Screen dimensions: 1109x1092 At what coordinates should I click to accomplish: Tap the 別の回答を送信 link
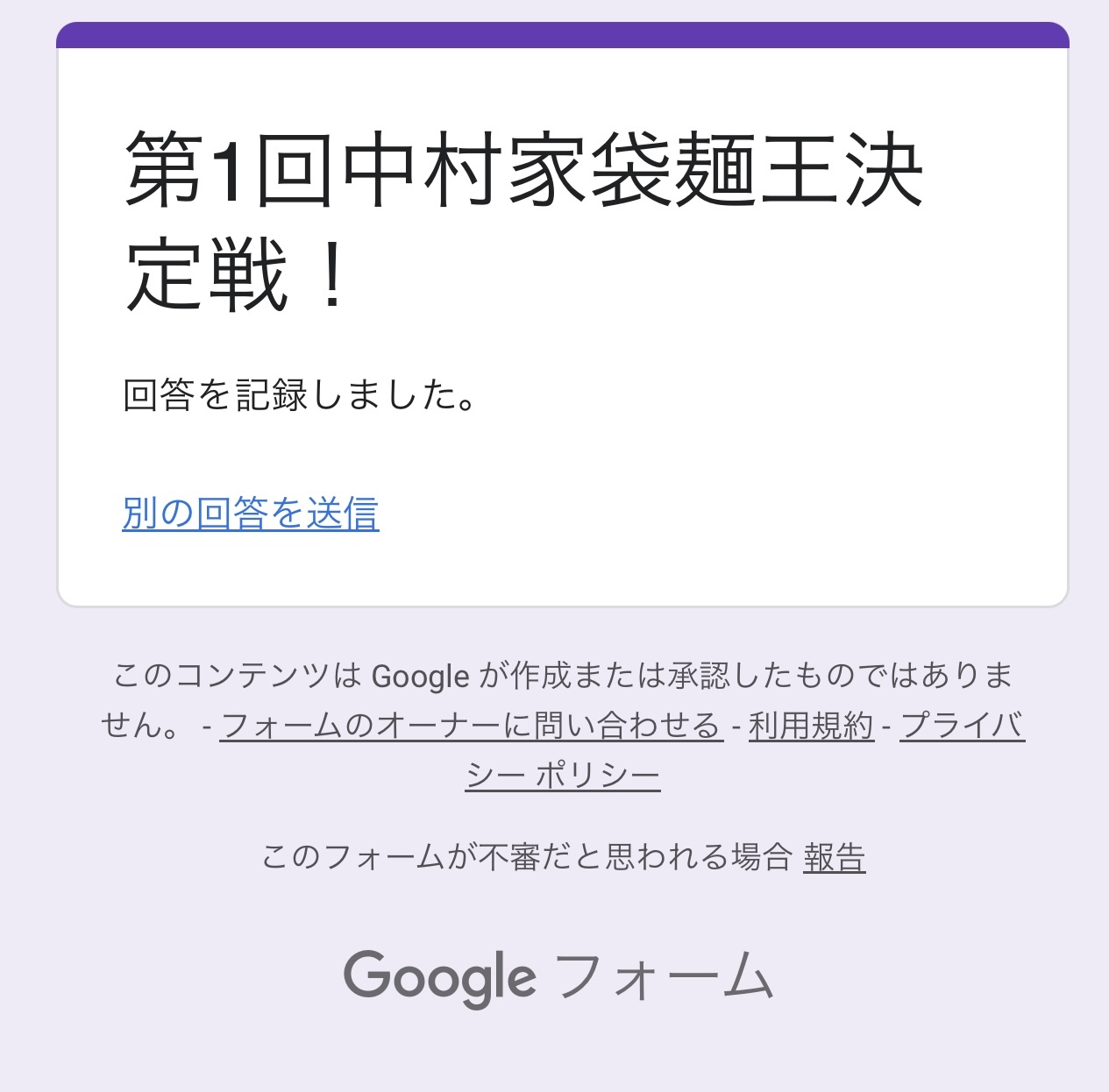(251, 514)
